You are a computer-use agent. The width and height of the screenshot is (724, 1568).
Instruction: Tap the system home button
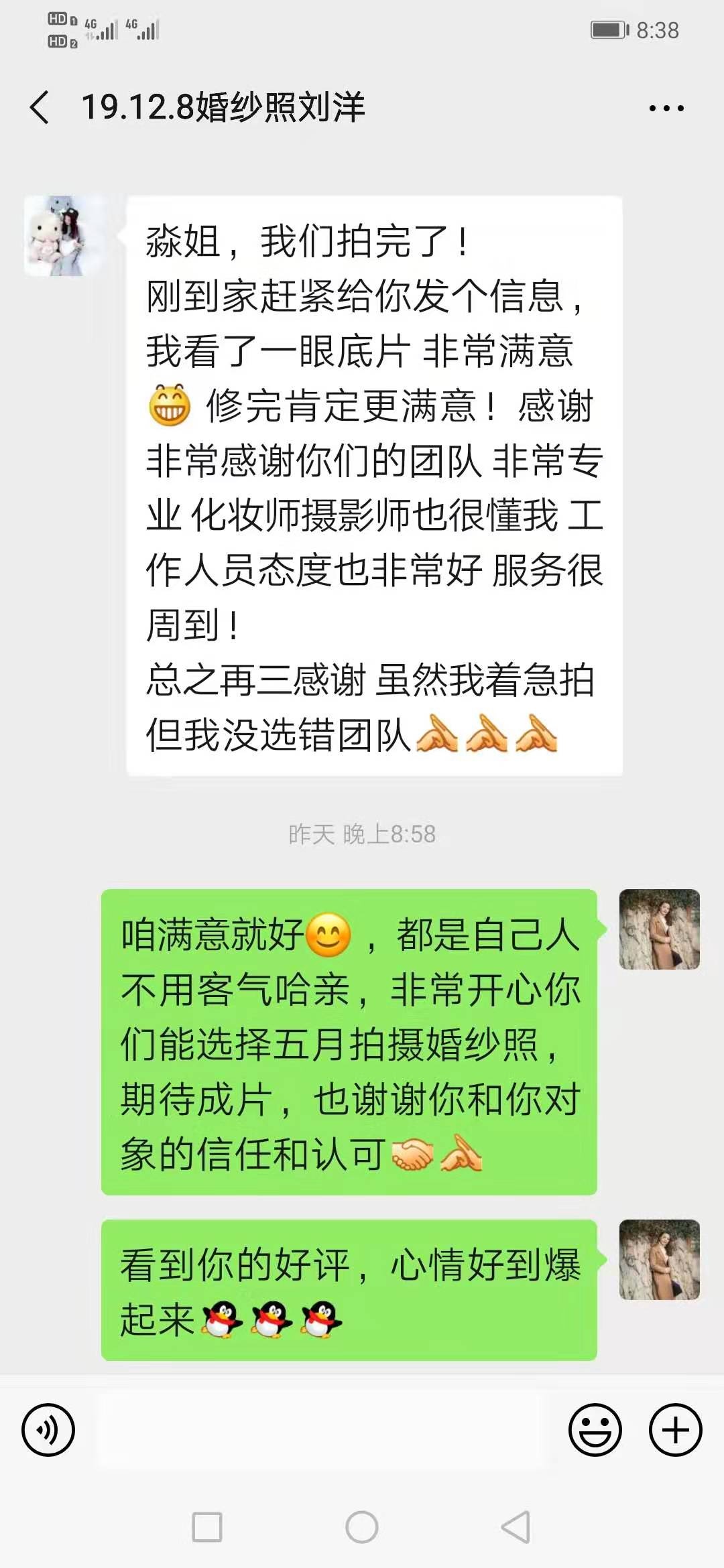362,1528
